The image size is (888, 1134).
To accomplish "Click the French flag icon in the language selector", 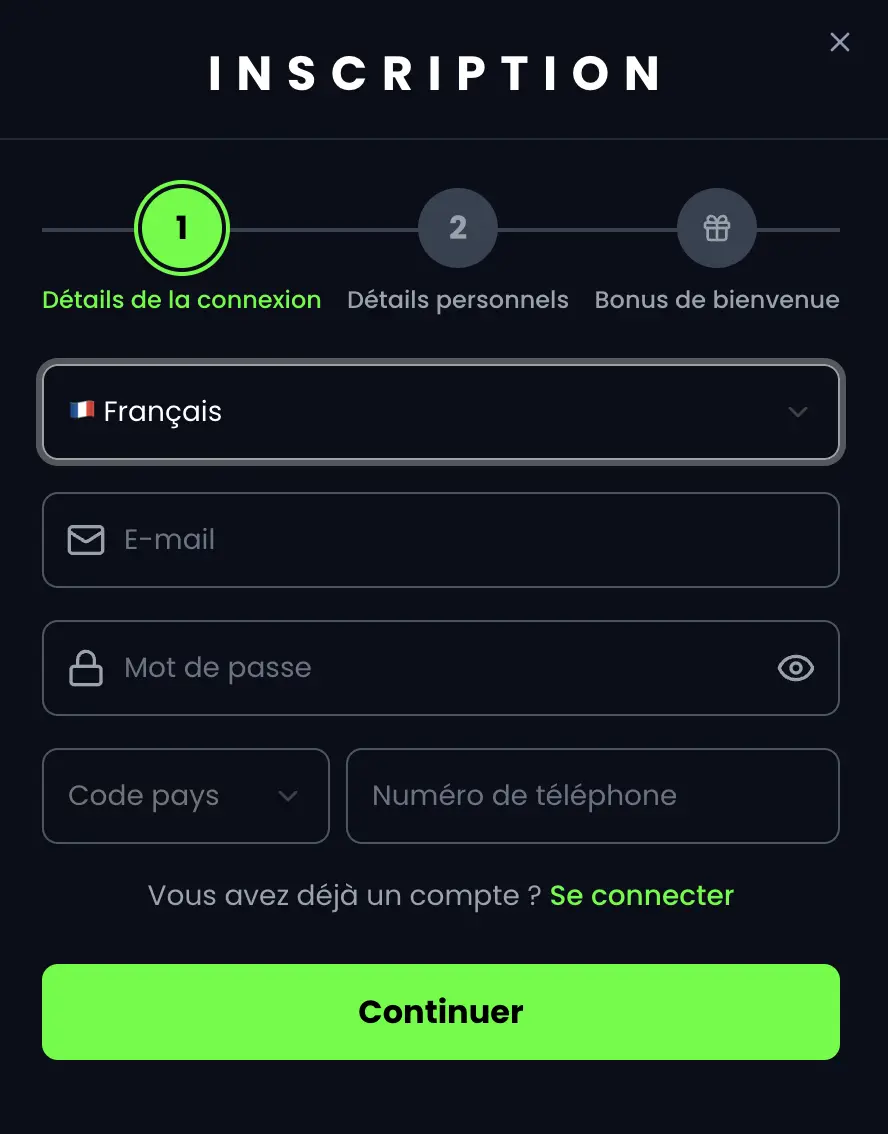I will tap(82, 409).
